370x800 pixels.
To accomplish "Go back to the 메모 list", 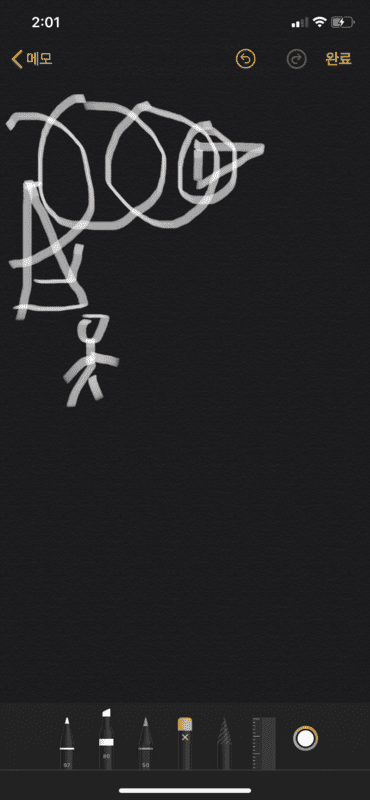I will point(32,59).
